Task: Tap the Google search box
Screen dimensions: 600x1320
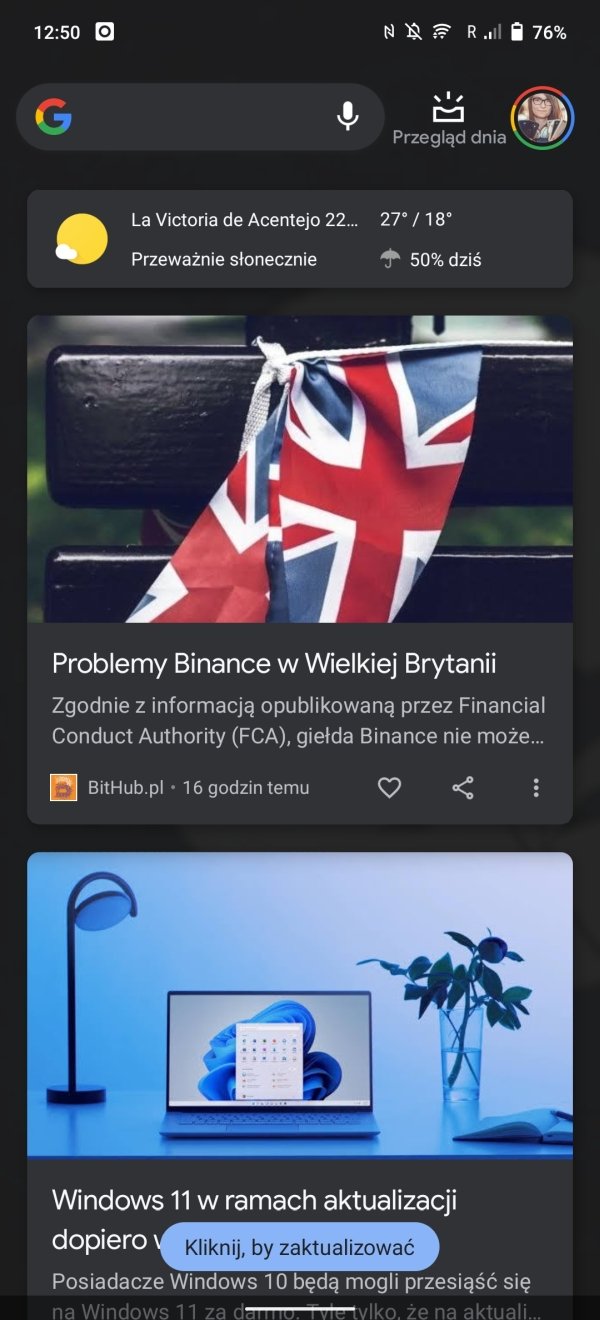Action: 200,117
